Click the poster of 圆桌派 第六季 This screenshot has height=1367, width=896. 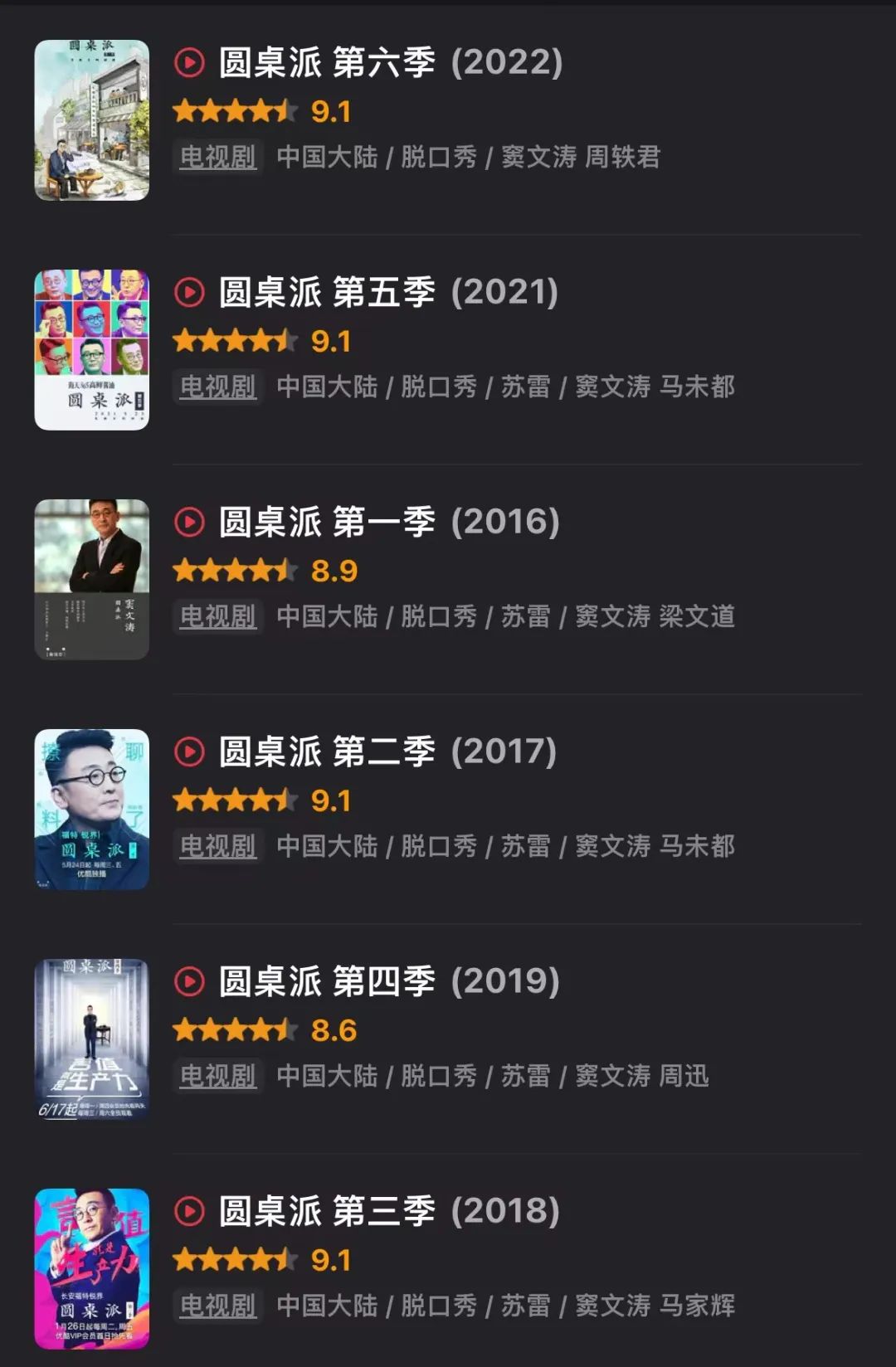[x=92, y=119]
